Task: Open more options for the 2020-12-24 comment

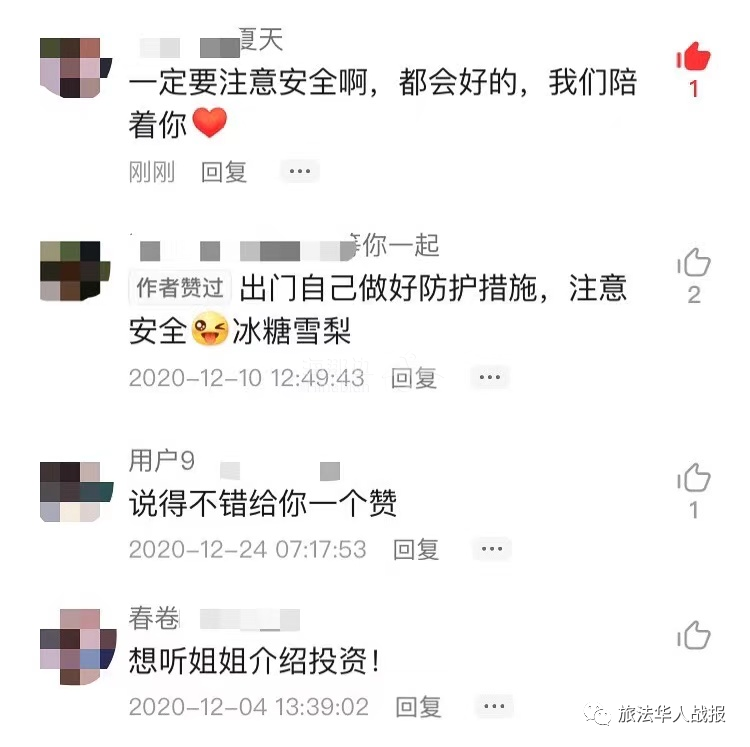Action: [x=491, y=549]
